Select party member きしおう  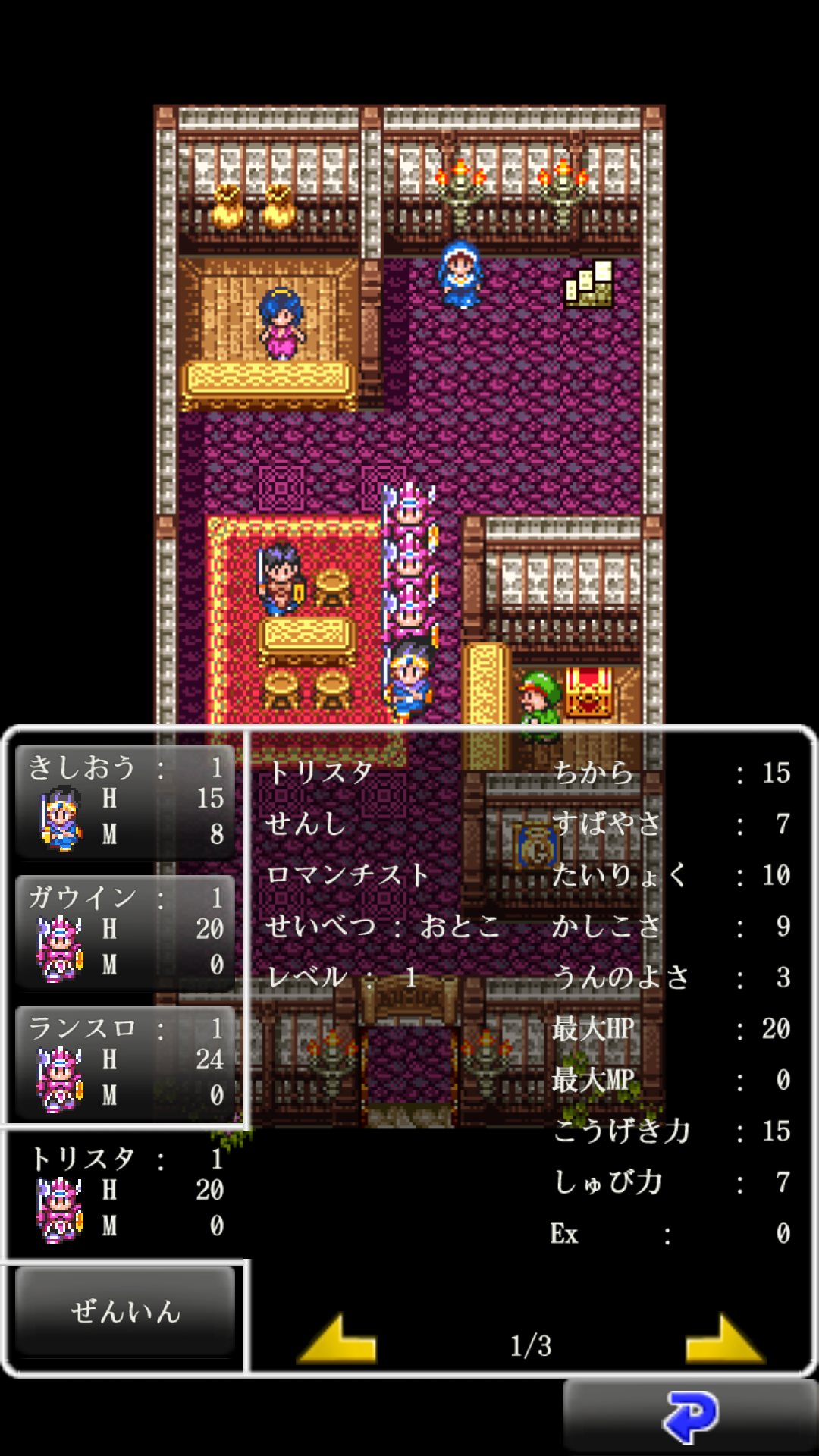click(125, 801)
